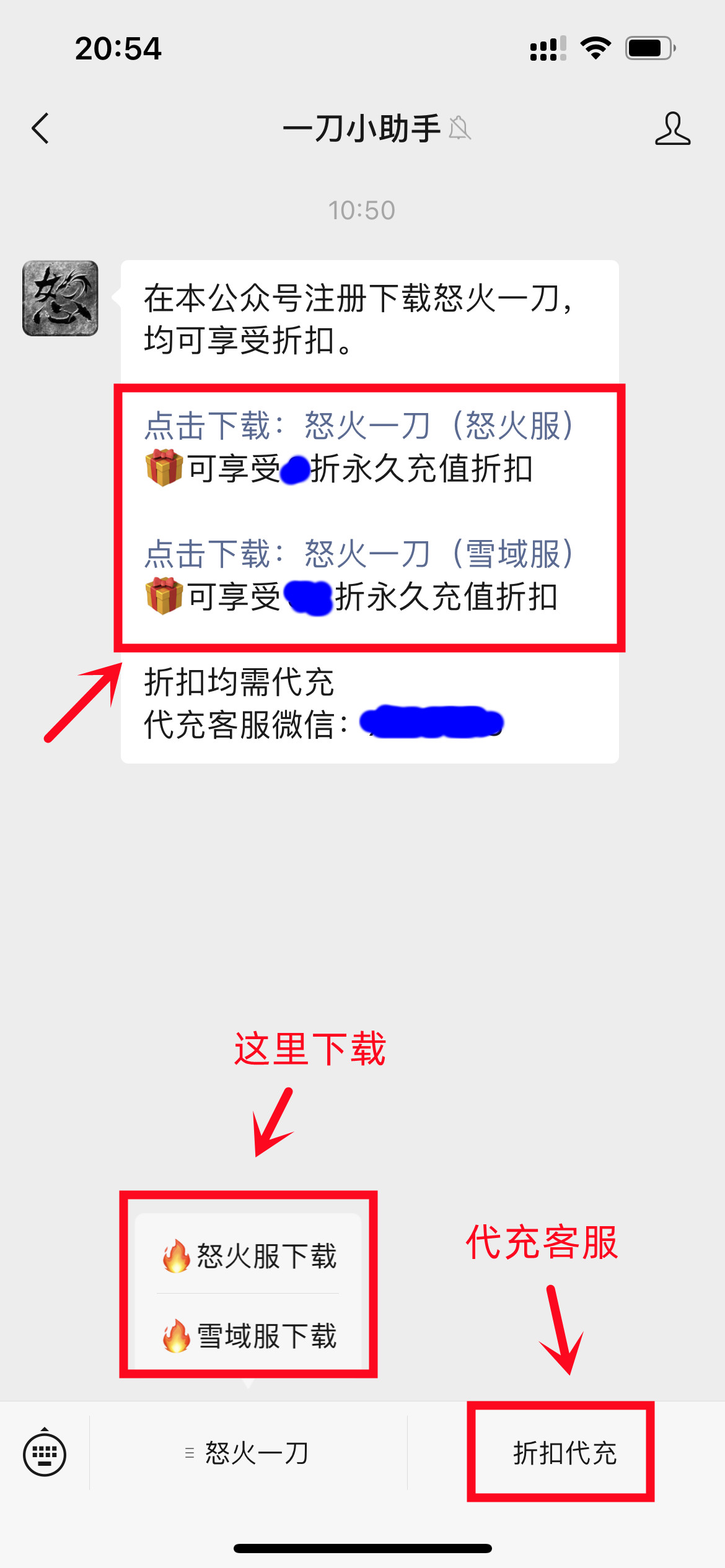Open link 点击下载:怒火一刀(雪域服)
Viewport: 725px width, 1568px height.
click(x=359, y=554)
